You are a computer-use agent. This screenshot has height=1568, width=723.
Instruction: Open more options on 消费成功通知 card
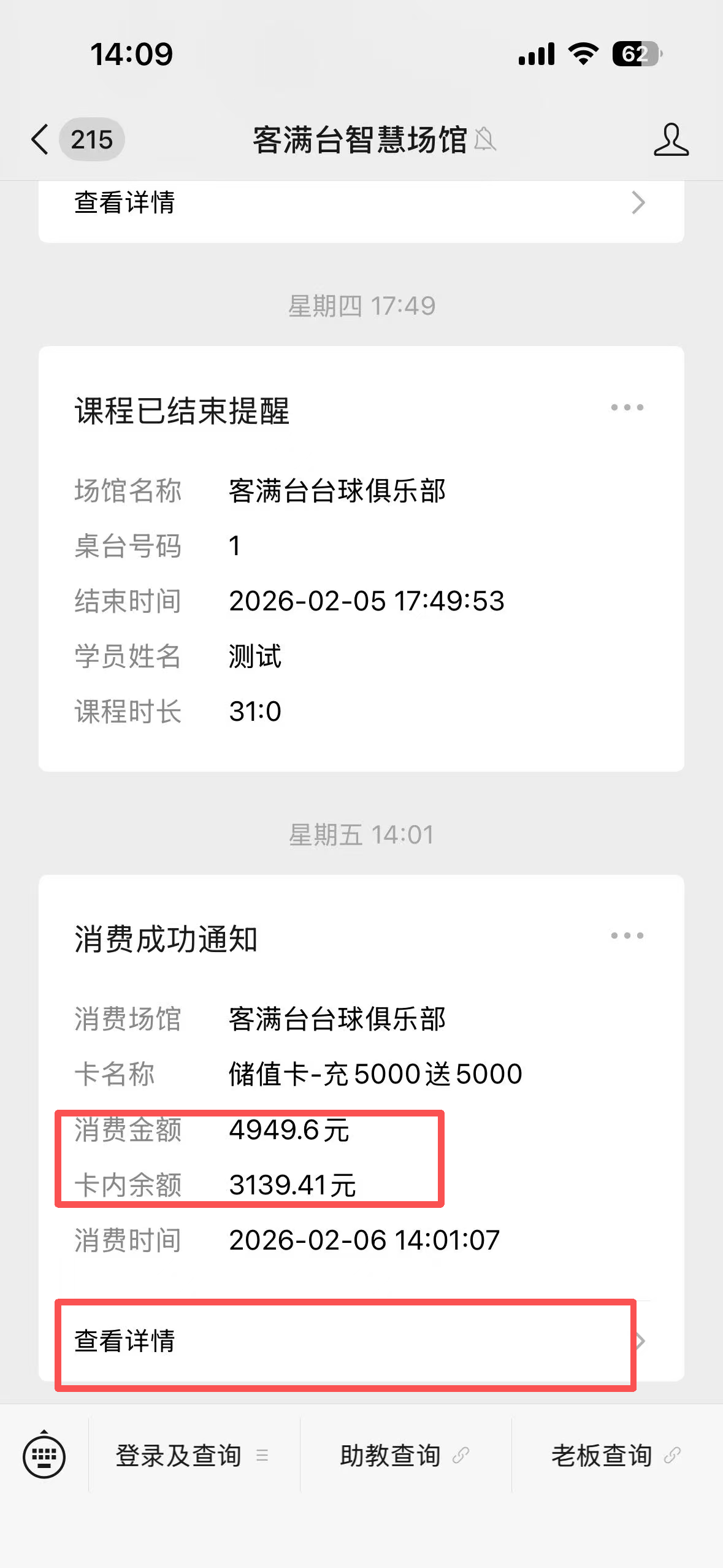point(627,936)
